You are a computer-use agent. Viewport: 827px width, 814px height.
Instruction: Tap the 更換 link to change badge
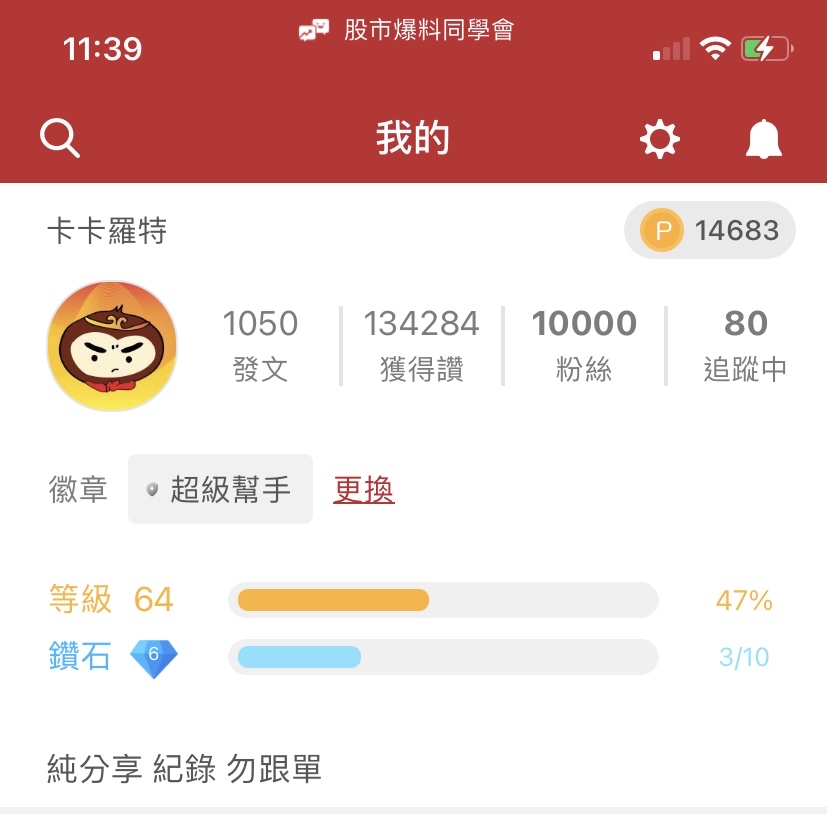(x=364, y=489)
